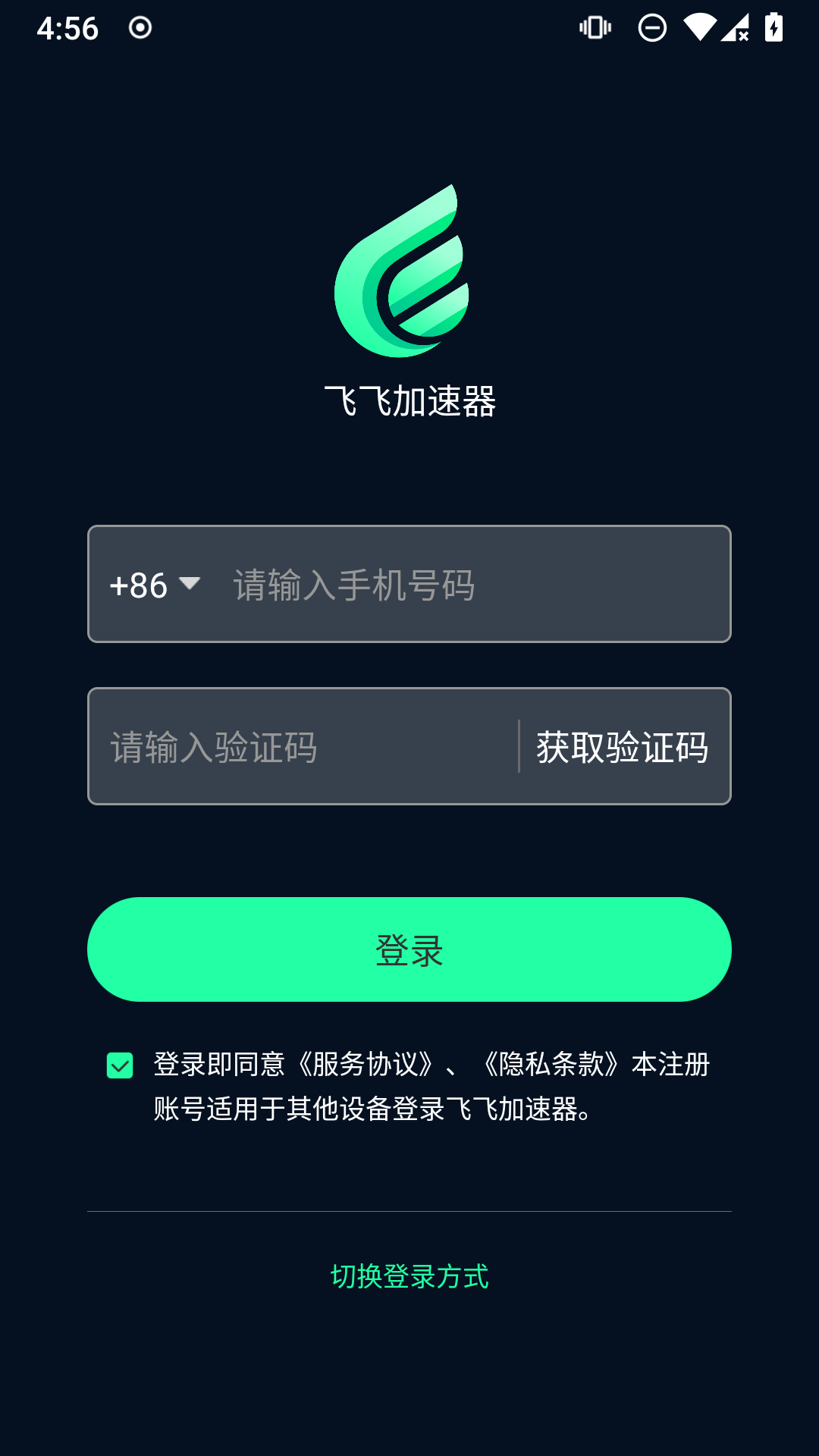Click the green checkmark agreement icon
This screenshot has width=819, height=1456.
click(118, 1066)
